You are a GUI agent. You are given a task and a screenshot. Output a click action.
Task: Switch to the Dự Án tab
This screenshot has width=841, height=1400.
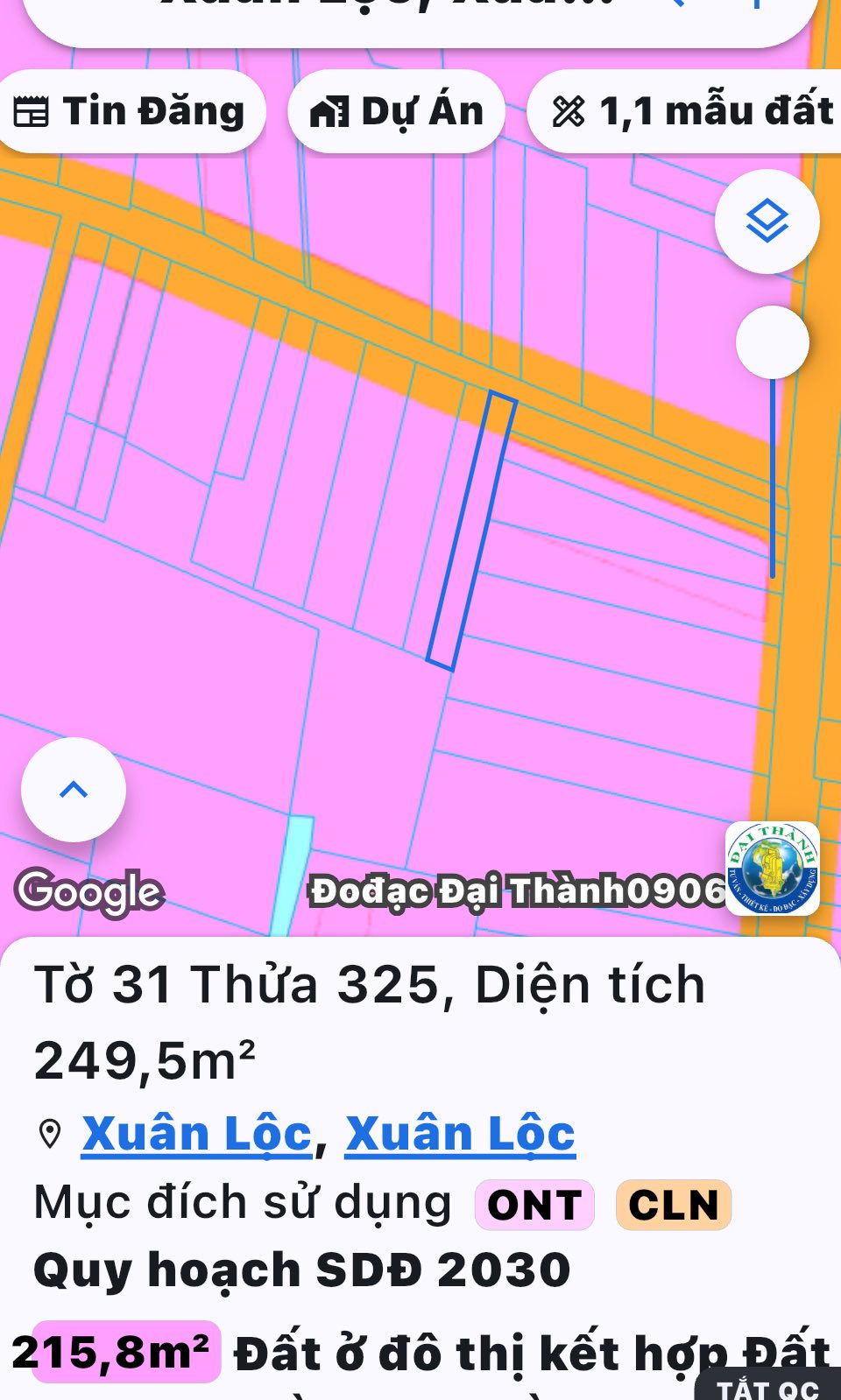point(396,109)
